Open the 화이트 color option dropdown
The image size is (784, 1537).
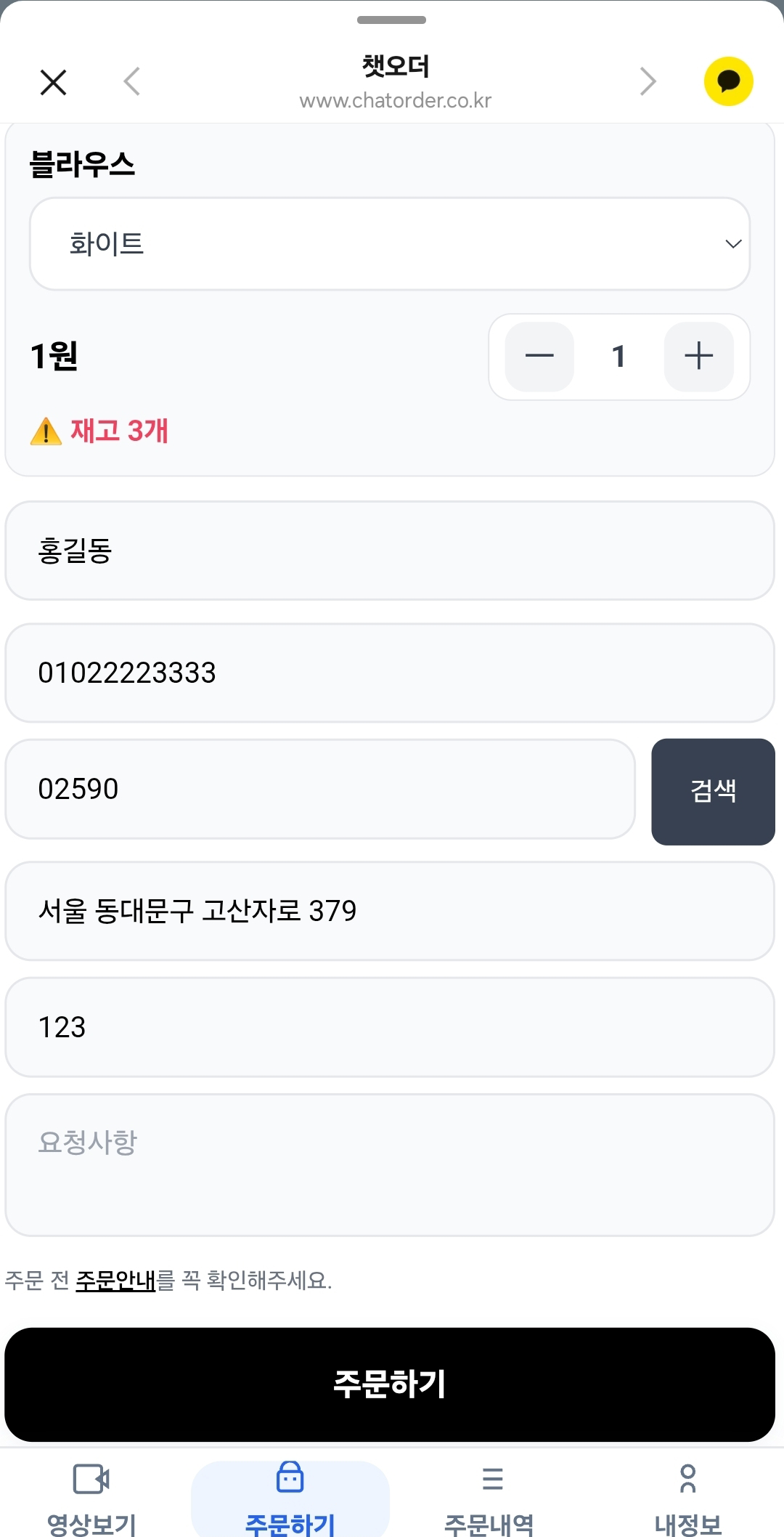(x=390, y=243)
